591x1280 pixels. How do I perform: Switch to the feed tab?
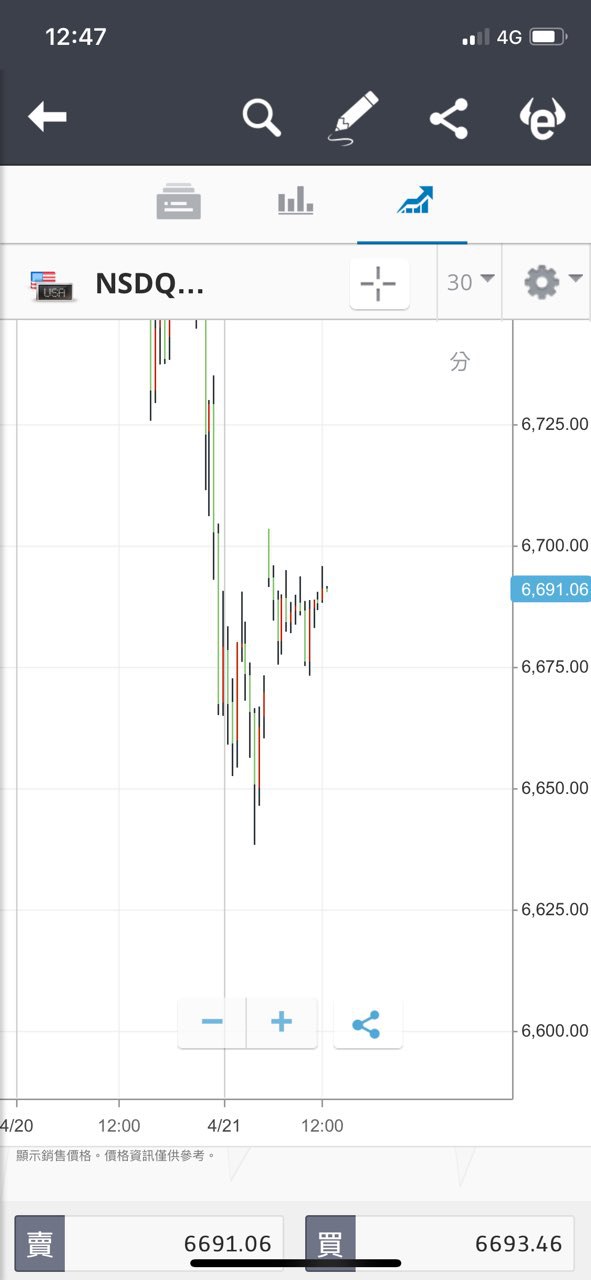click(x=179, y=203)
